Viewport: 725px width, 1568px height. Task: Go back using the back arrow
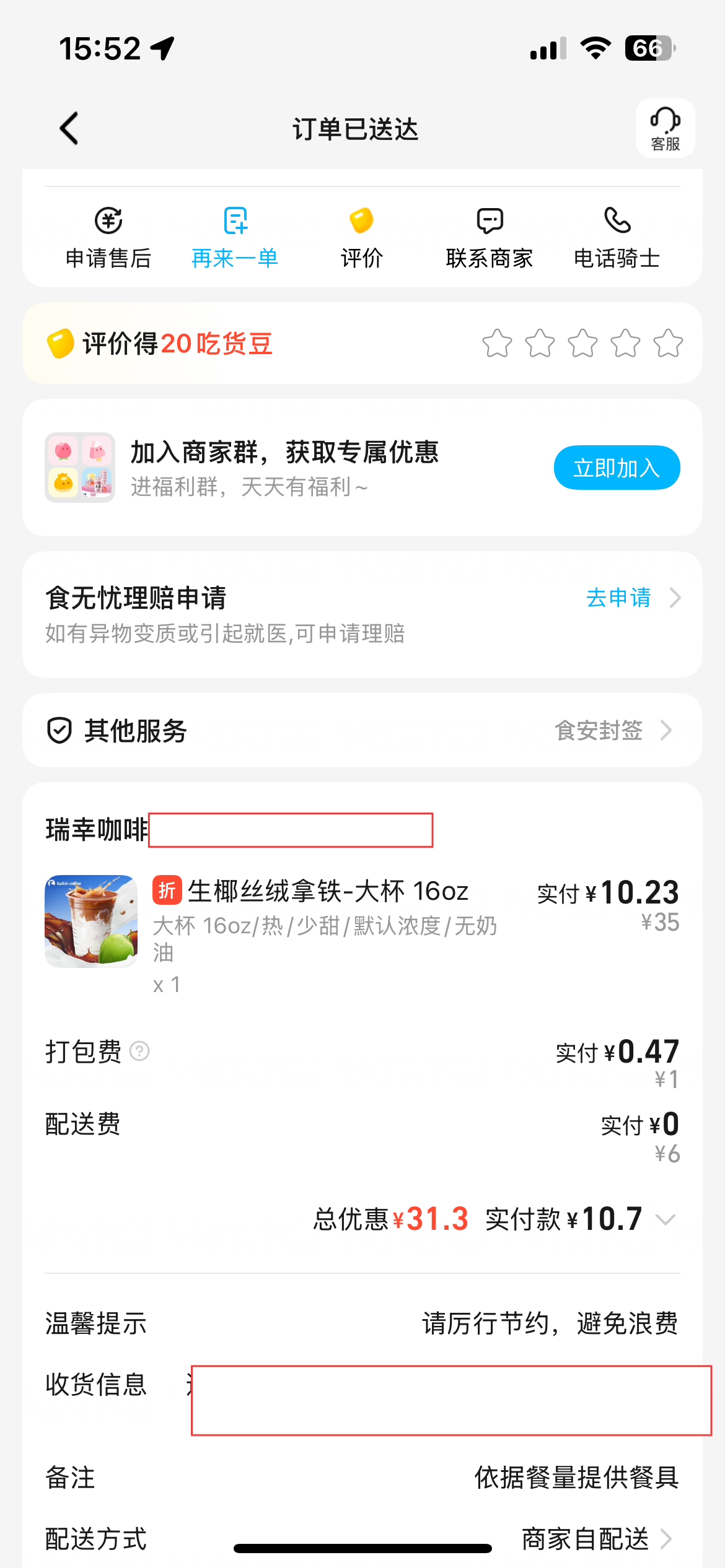69,129
